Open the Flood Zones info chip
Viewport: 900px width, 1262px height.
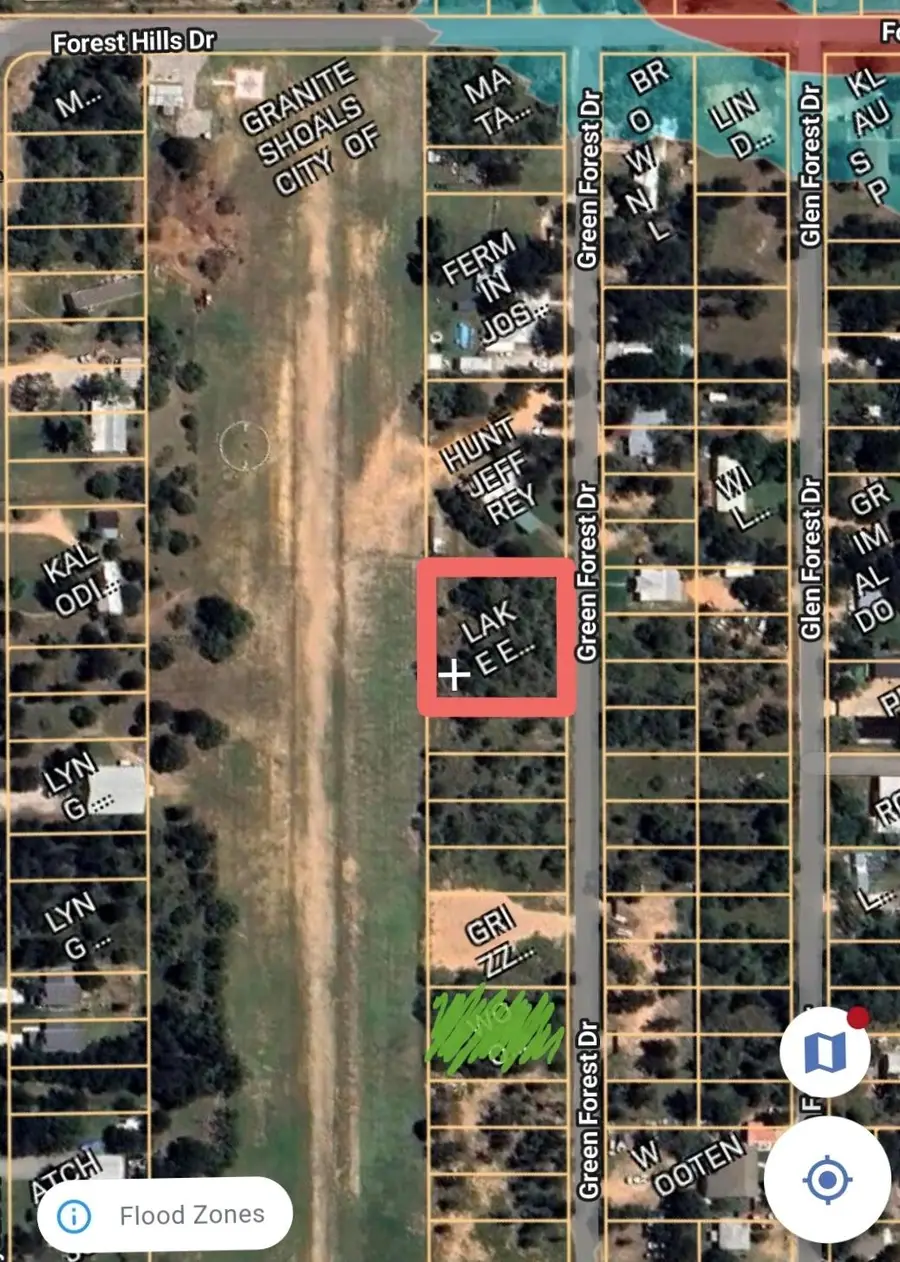[x=165, y=1216]
